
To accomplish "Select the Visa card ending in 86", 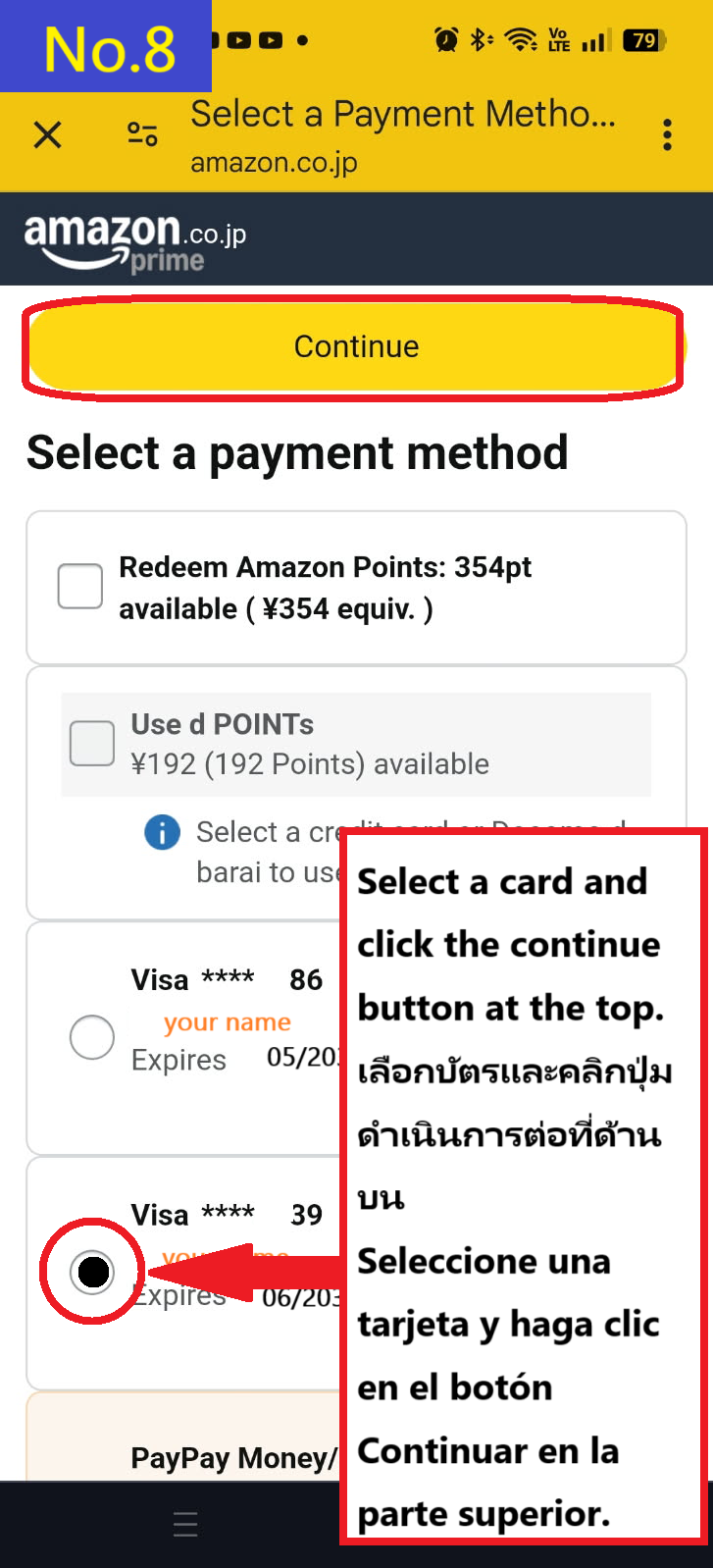I will coord(91,1036).
